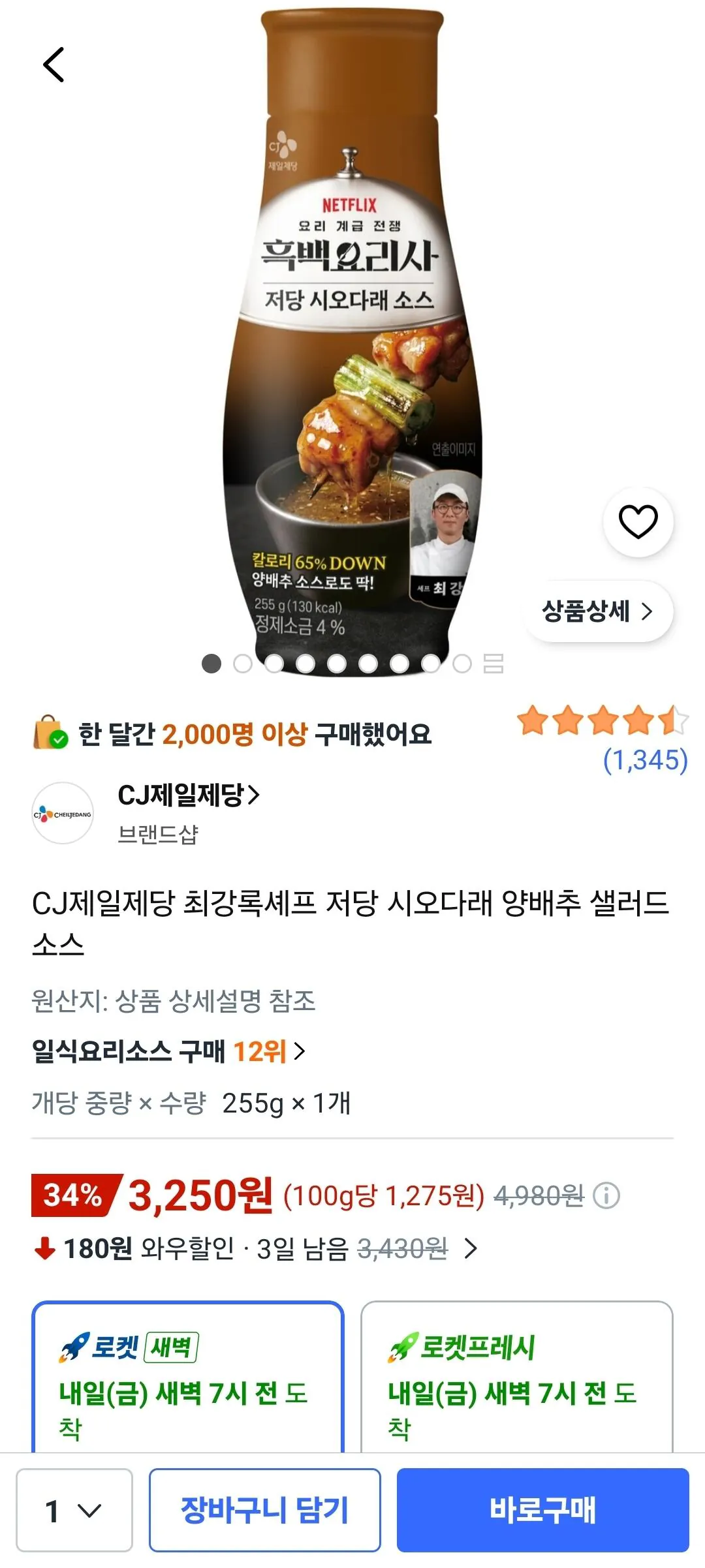Open 상품상세 product details
The image size is (705, 1568).
click(x=598, y=611)
